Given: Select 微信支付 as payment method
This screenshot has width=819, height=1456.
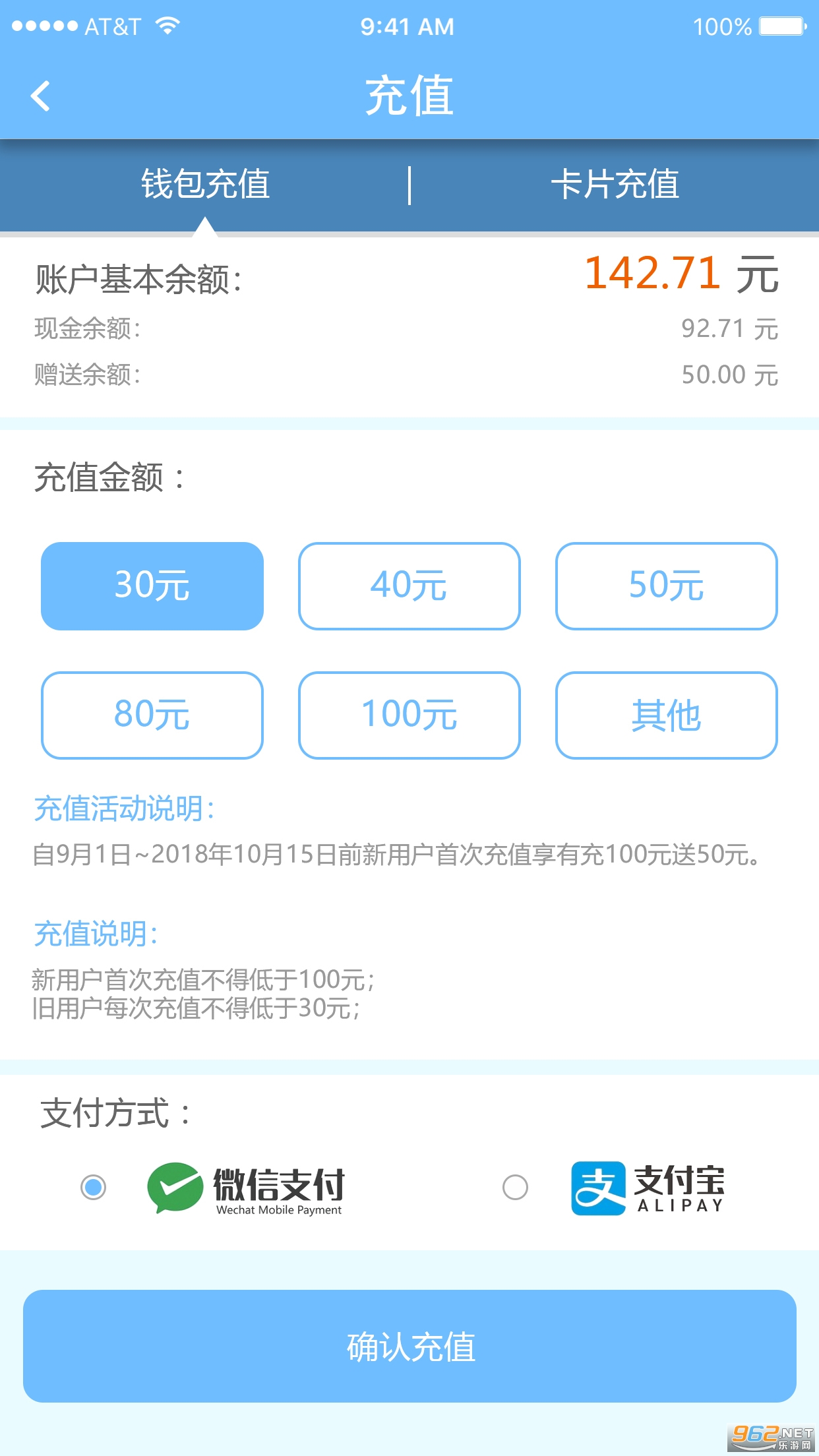Looking at the screenshot, I should [x=94, y=1187].
